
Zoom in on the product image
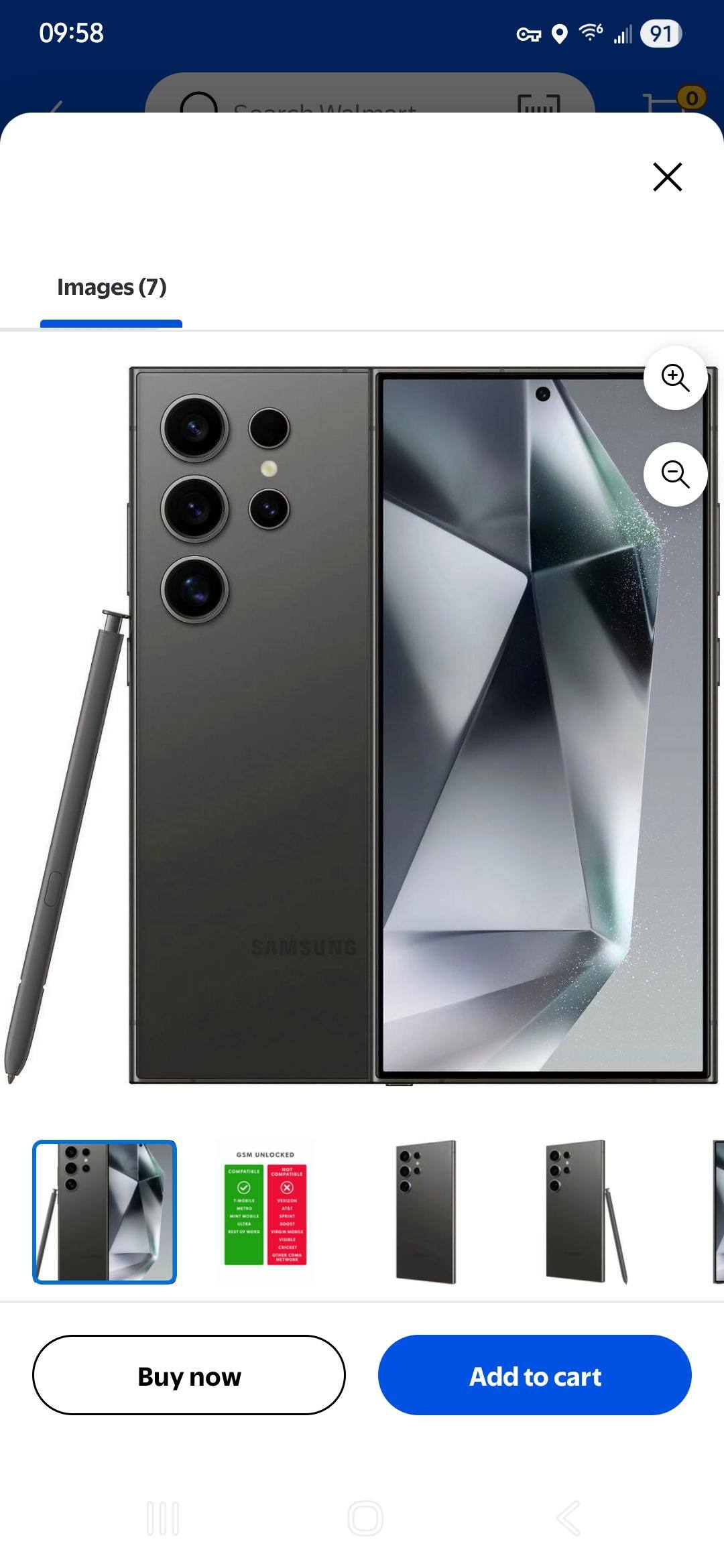click(x=675, y=378)
